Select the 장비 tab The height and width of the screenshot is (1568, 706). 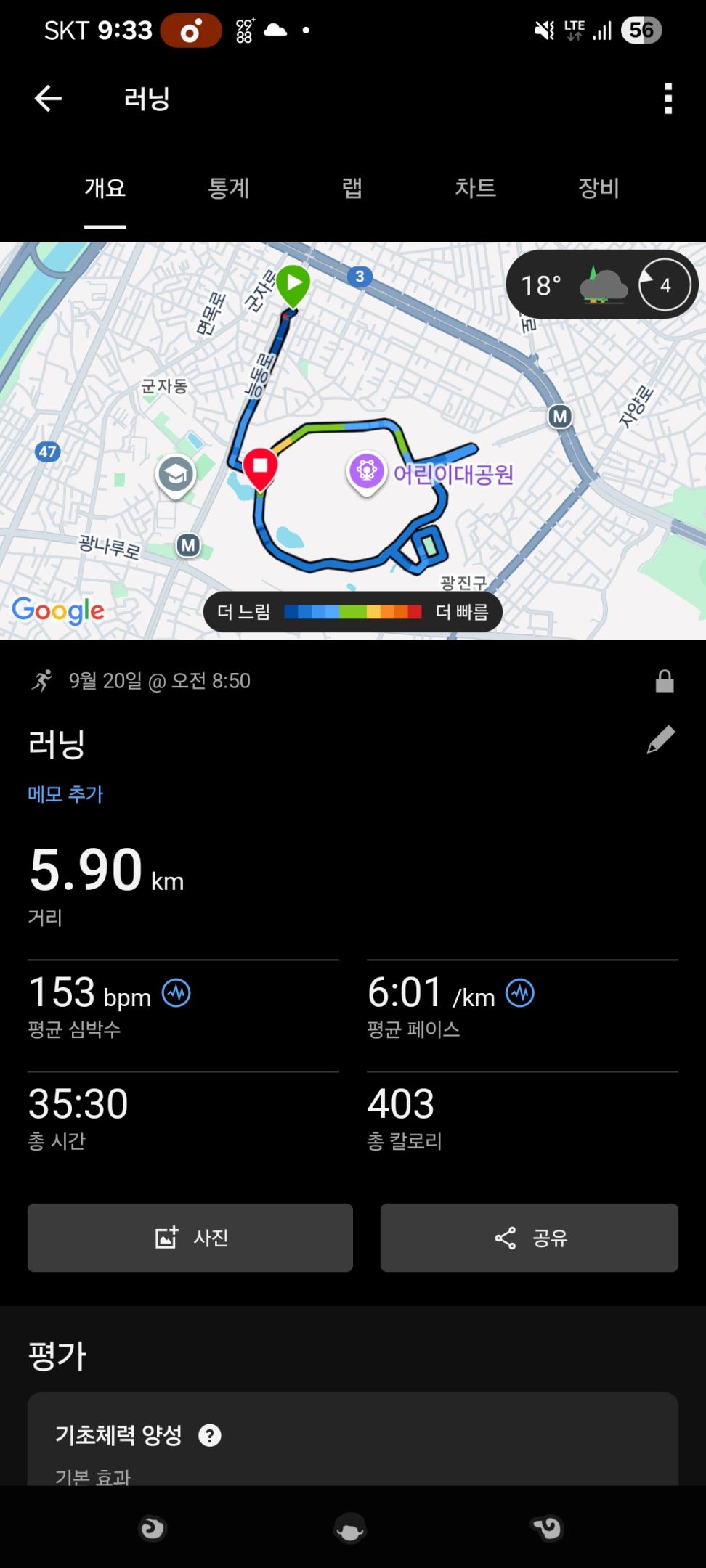(599, 189)
